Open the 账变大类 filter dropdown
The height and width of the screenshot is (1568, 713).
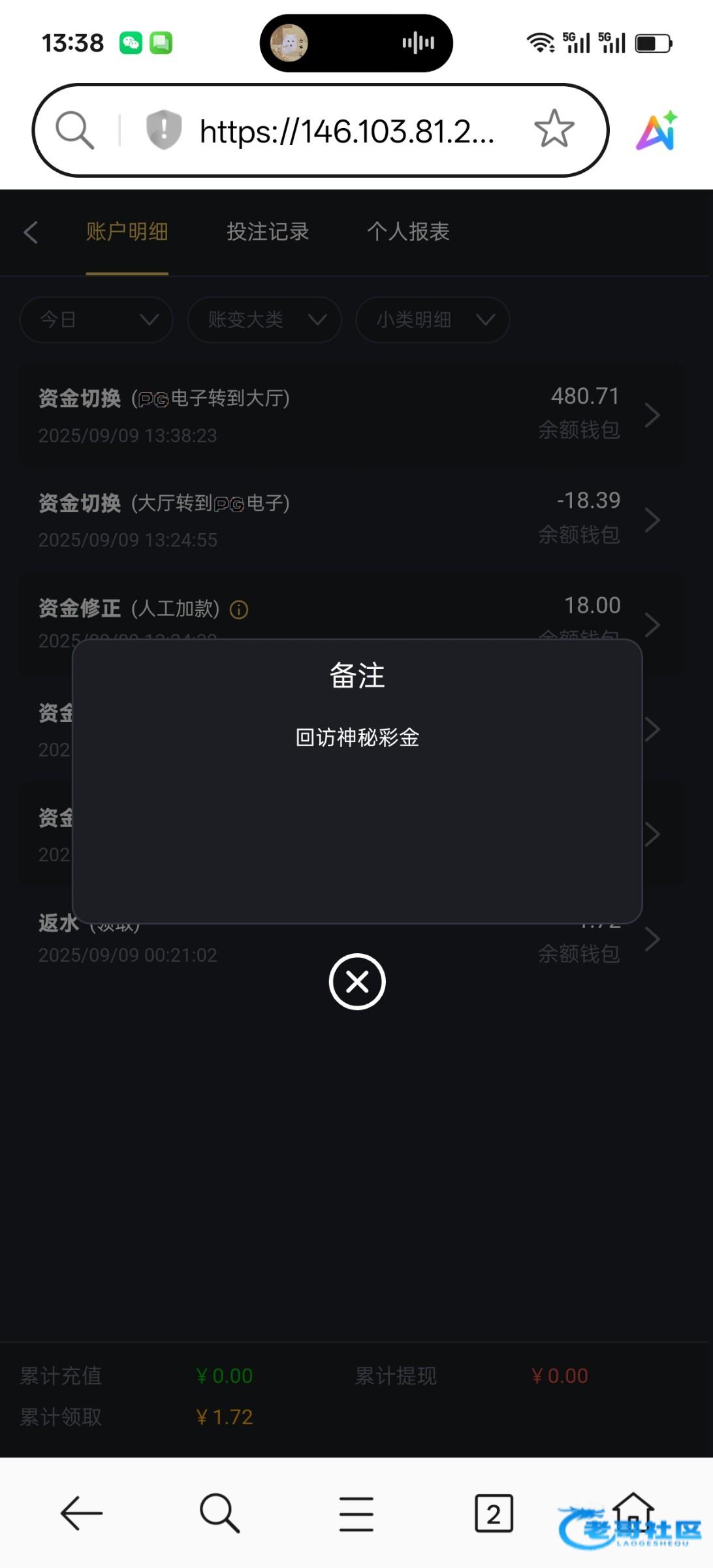point(264,319)
